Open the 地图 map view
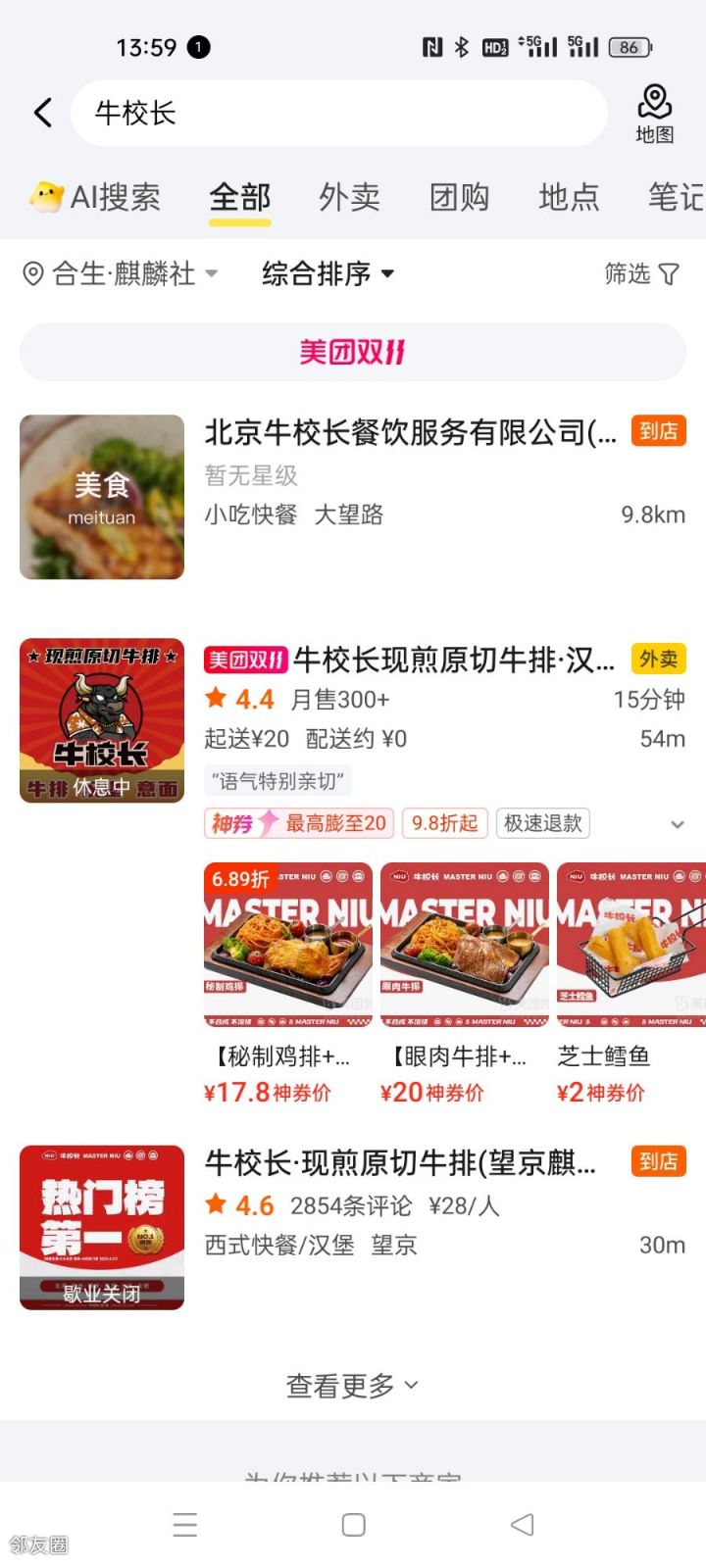 [x=654, y=114]
